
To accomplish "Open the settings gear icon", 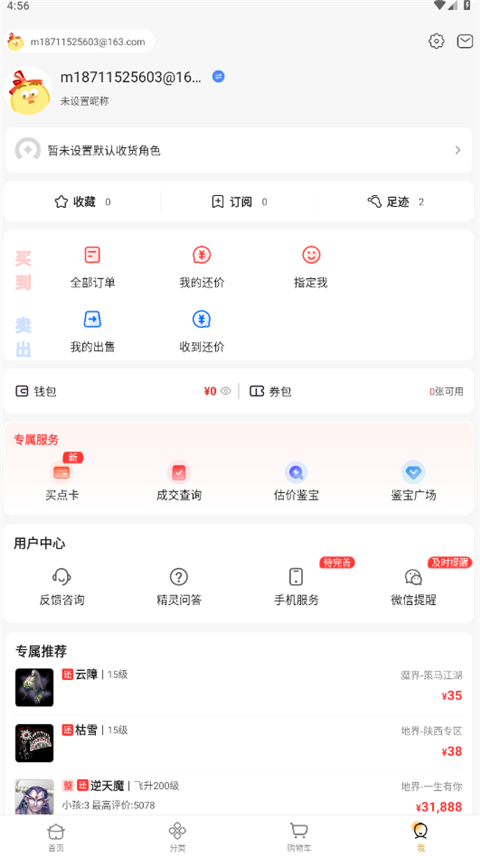I will pos(436,41).
